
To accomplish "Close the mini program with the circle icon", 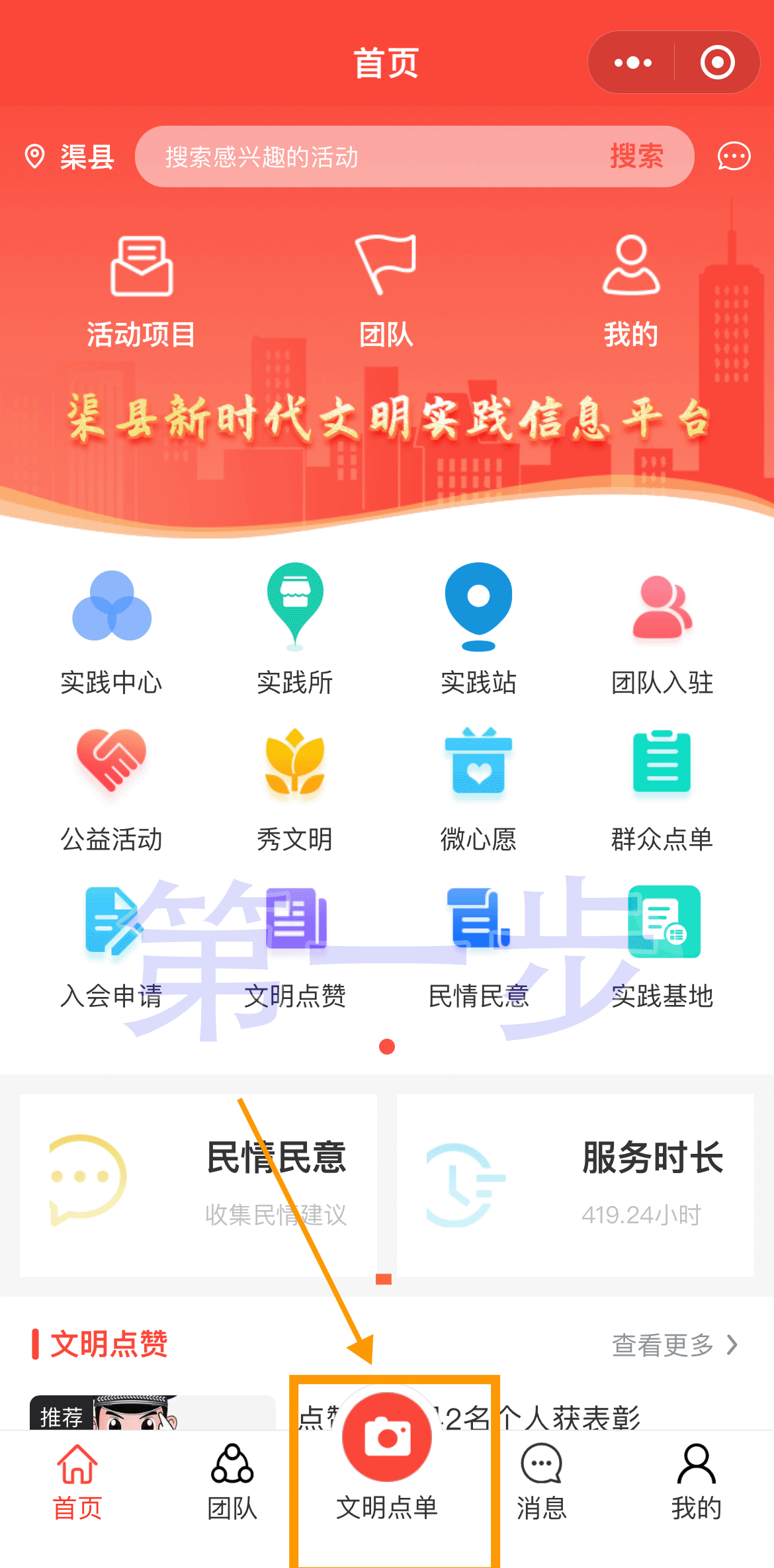I will click(717, 63).
